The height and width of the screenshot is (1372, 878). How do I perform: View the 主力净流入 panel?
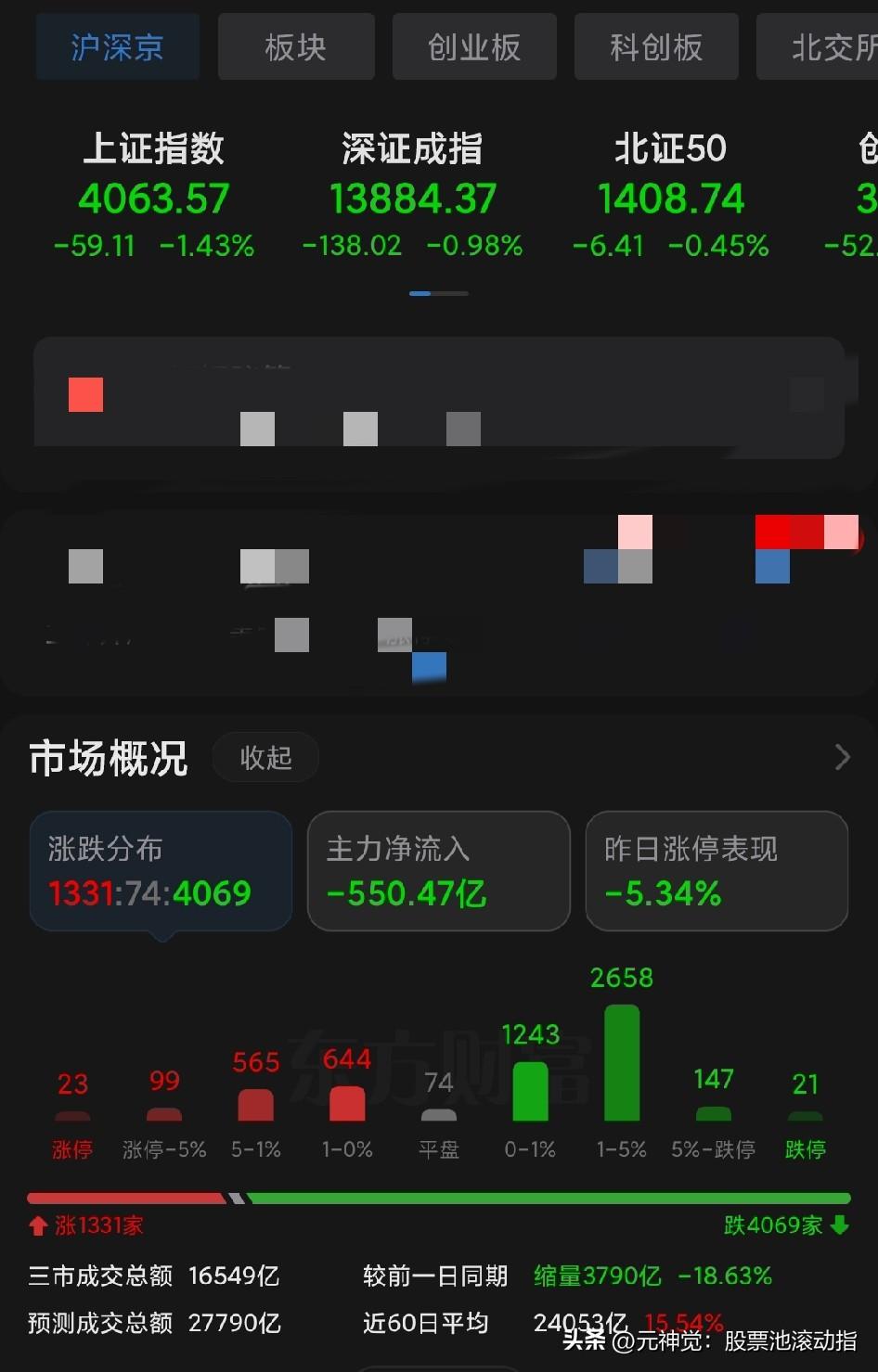tap(438, 870)
